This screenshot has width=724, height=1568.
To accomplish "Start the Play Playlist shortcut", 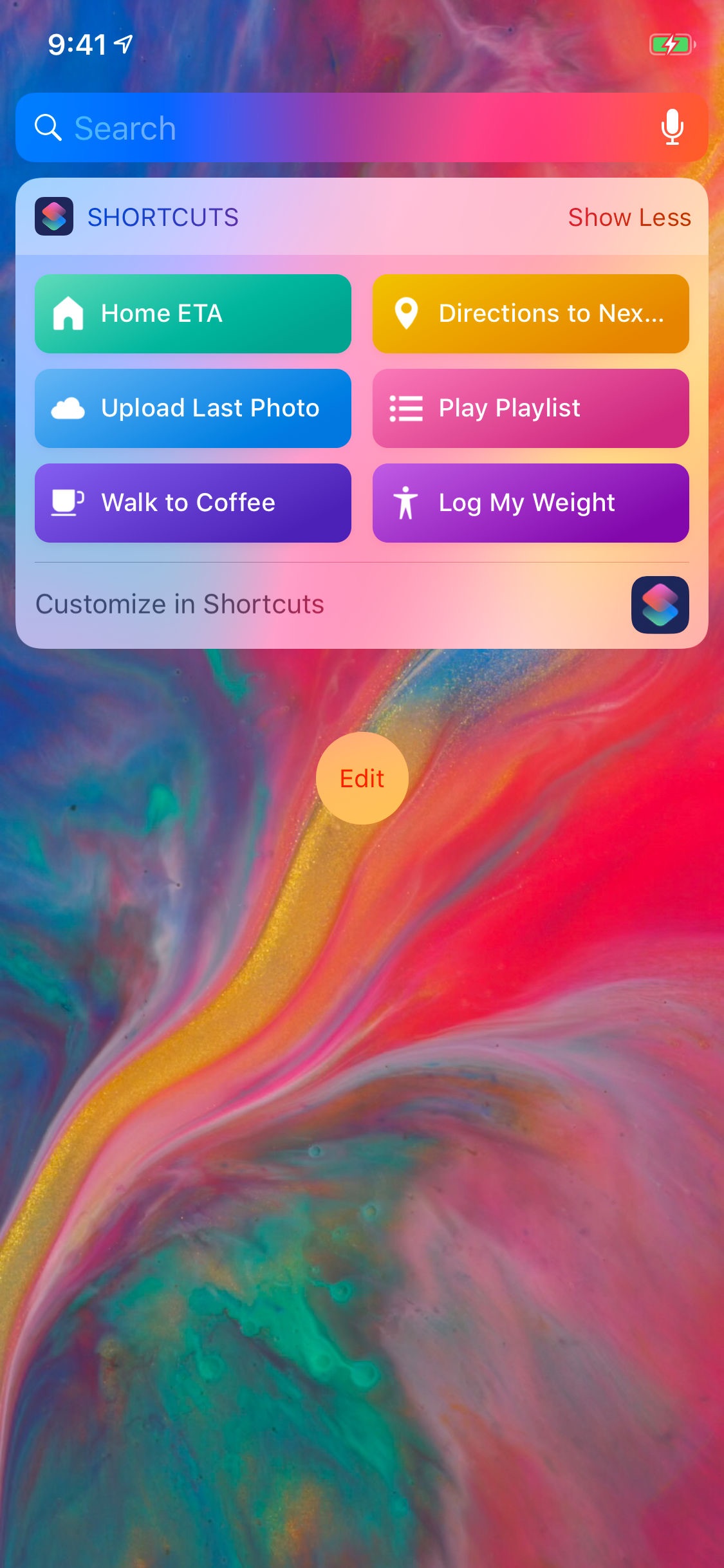I will (530, 408).
